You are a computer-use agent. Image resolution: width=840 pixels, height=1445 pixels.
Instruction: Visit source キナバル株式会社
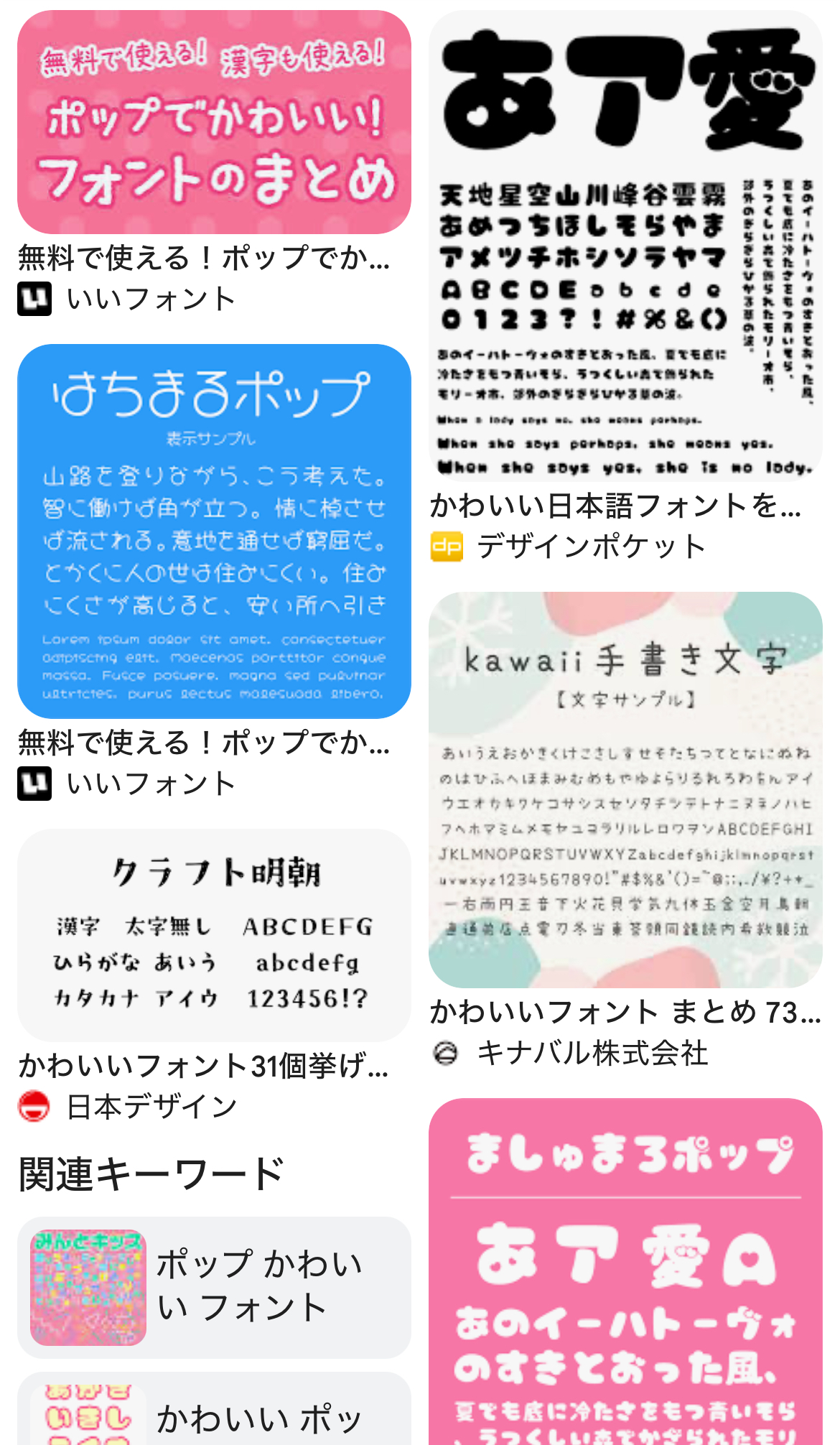pos(569,1054)
